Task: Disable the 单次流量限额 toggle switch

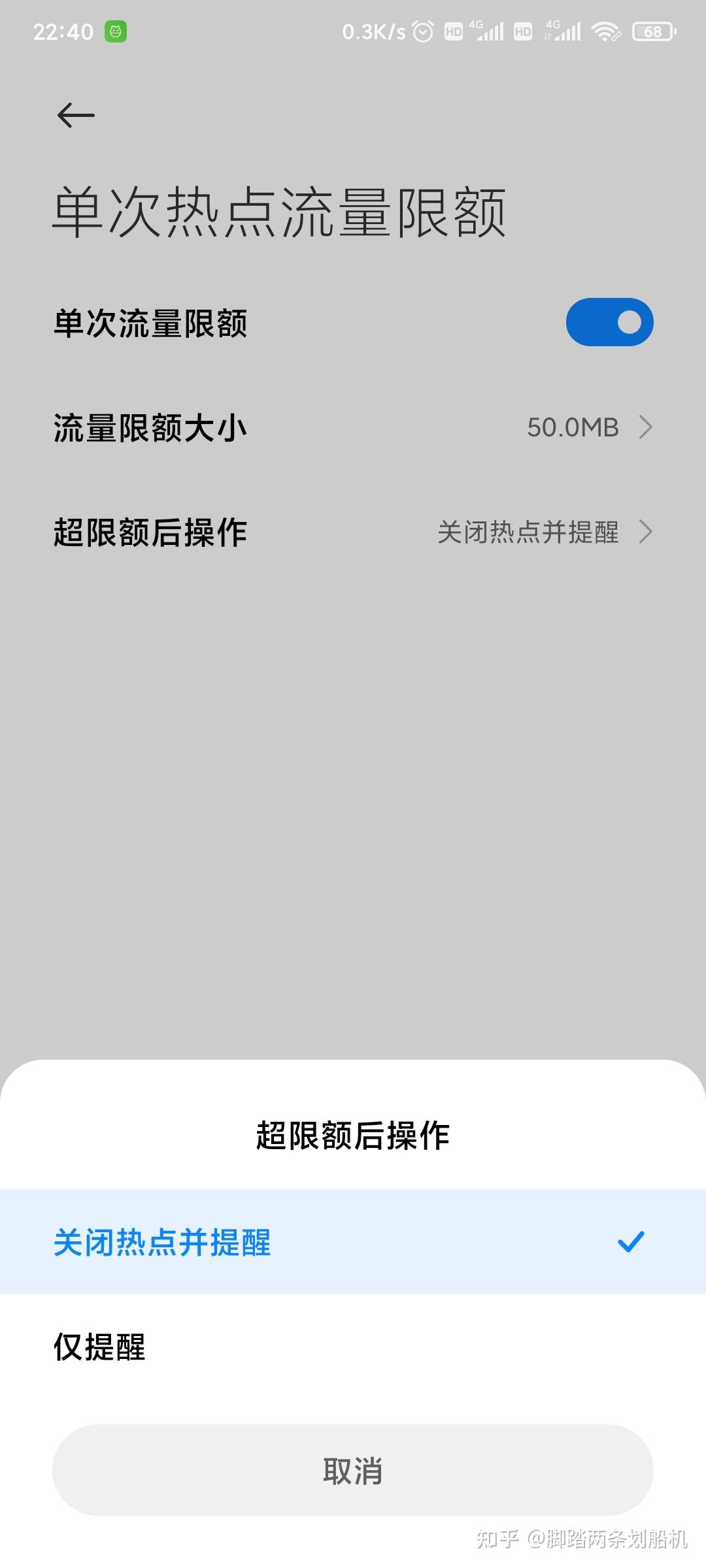Action: [608, 321]
